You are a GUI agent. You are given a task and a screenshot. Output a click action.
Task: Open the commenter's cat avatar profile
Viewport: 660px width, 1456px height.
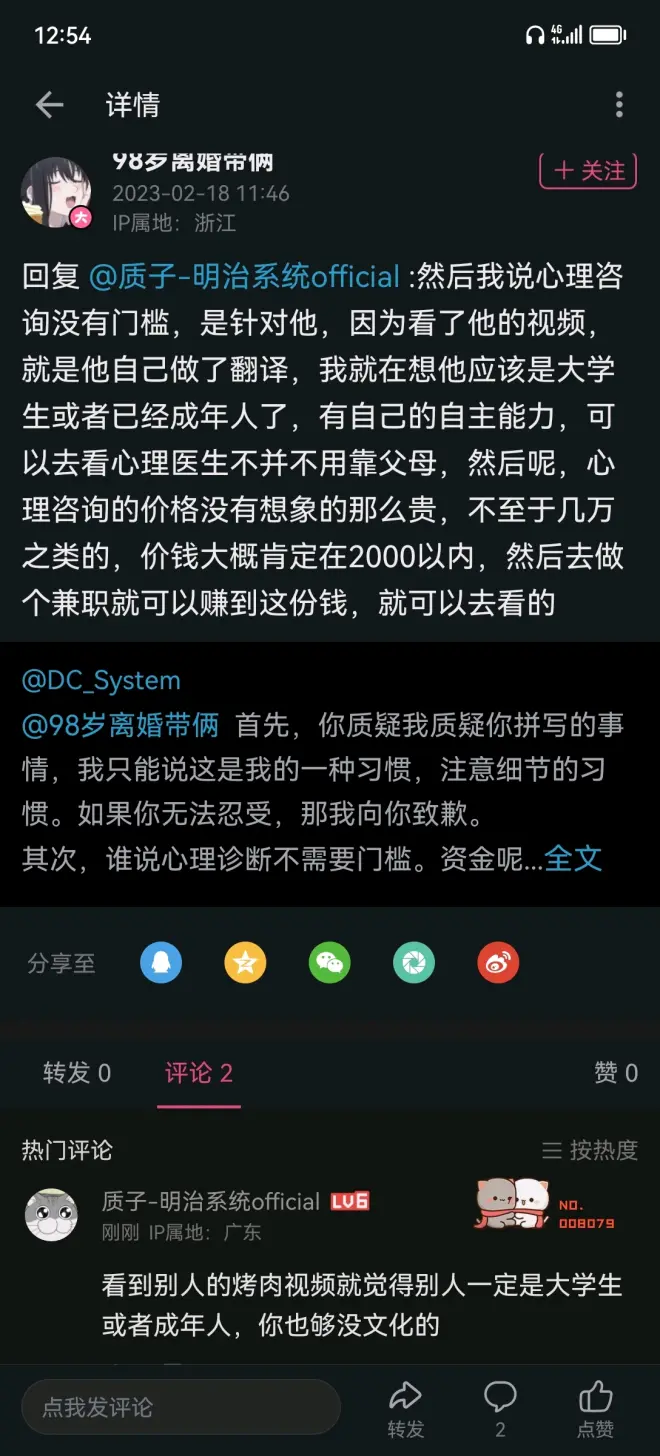[51, 1215]
